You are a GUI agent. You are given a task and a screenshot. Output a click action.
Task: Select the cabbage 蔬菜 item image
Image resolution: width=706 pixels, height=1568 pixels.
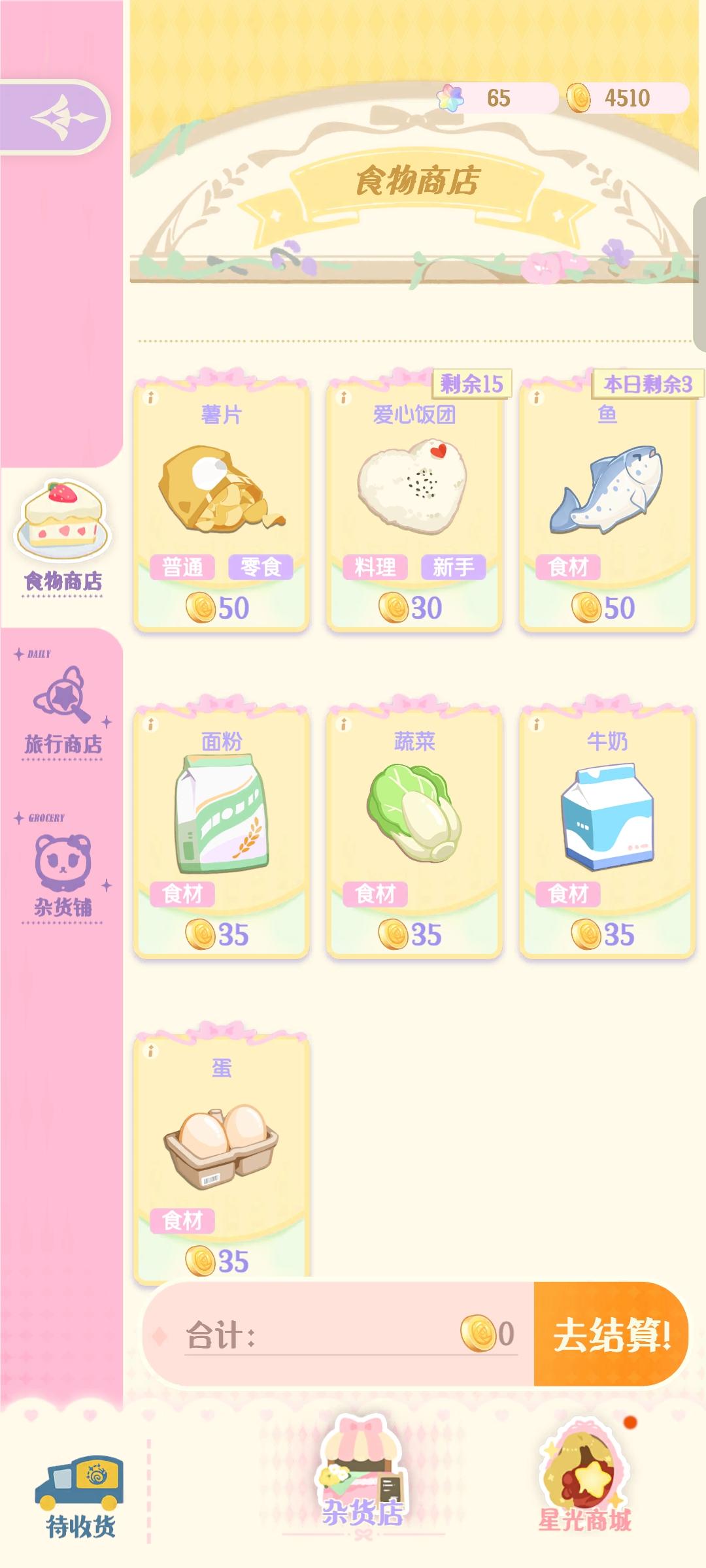416,813
